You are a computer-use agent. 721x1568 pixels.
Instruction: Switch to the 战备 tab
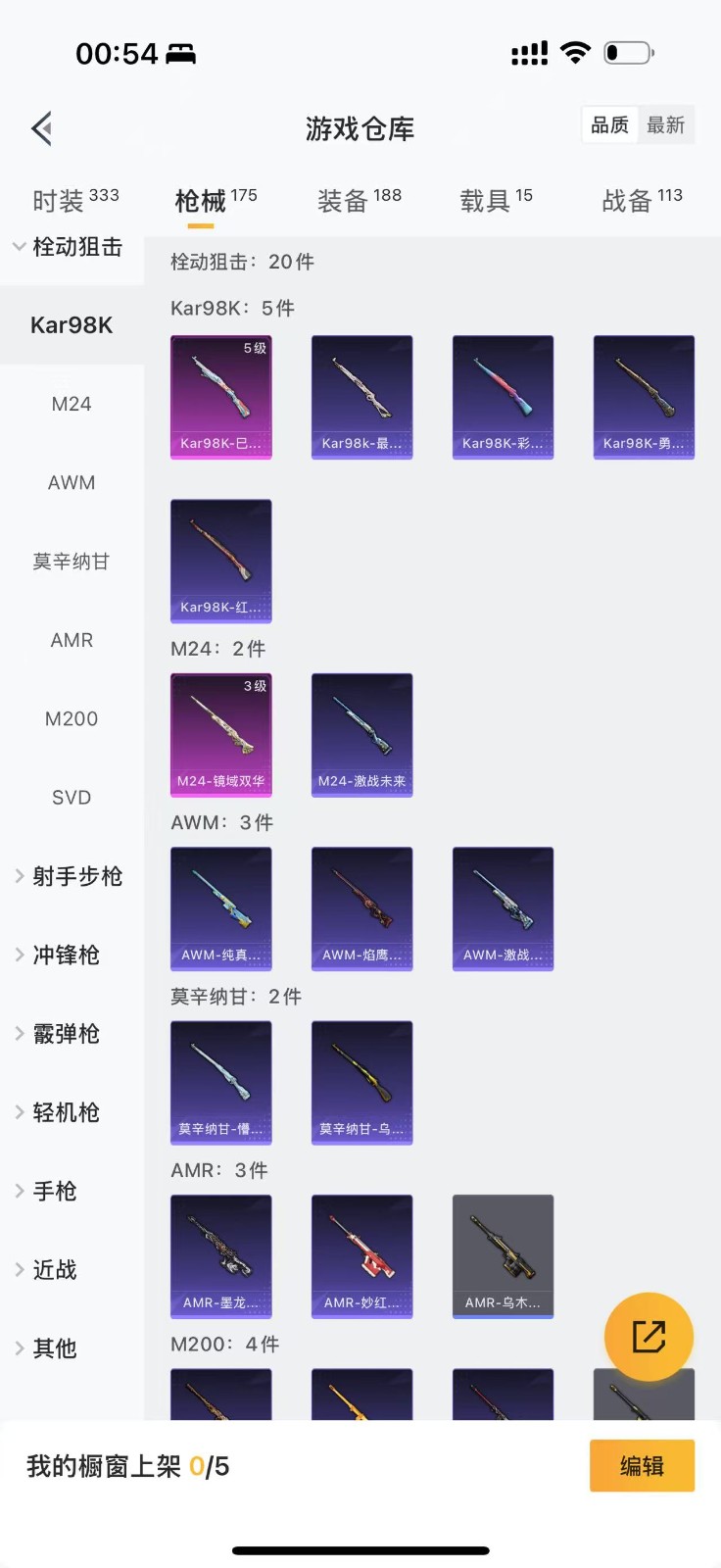(642, 200)
